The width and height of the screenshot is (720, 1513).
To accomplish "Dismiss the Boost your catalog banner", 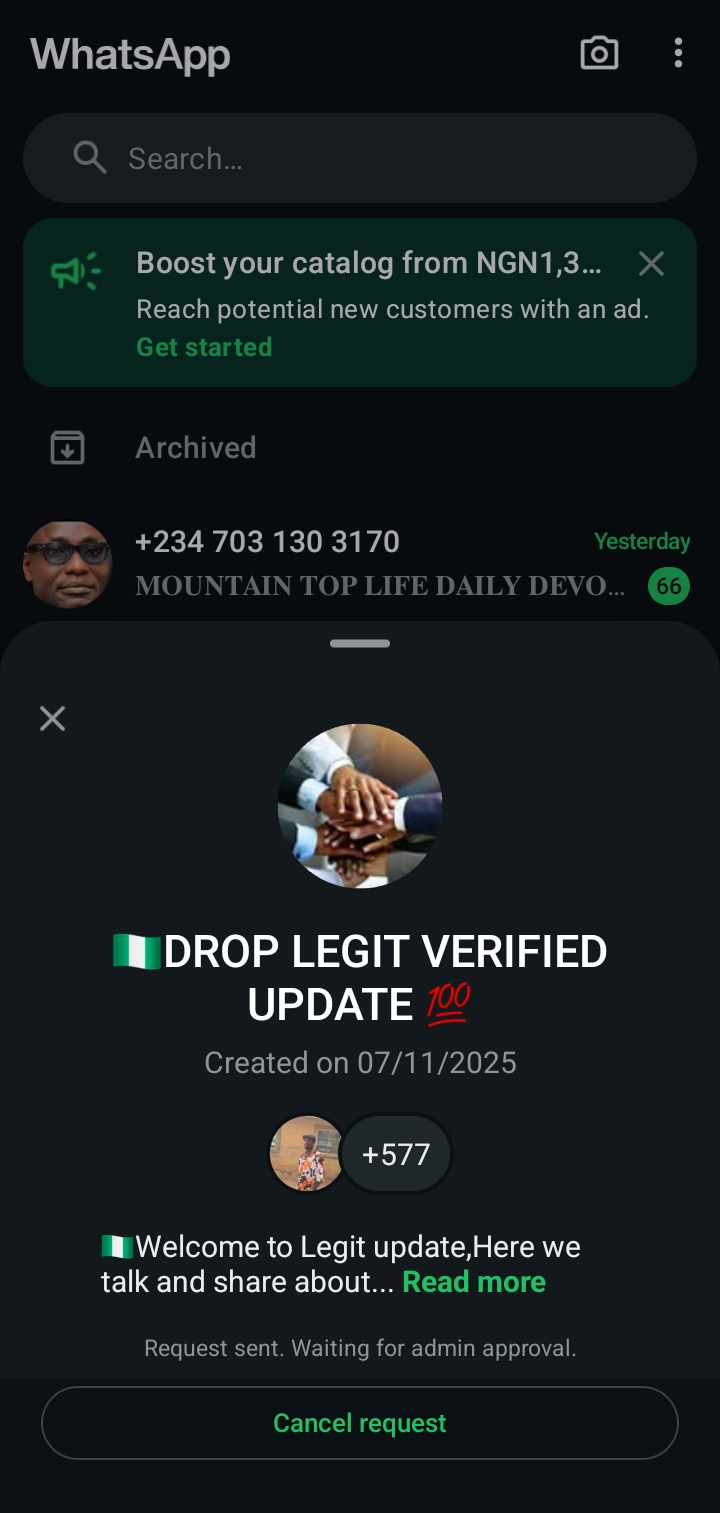I will coord(651,264).
